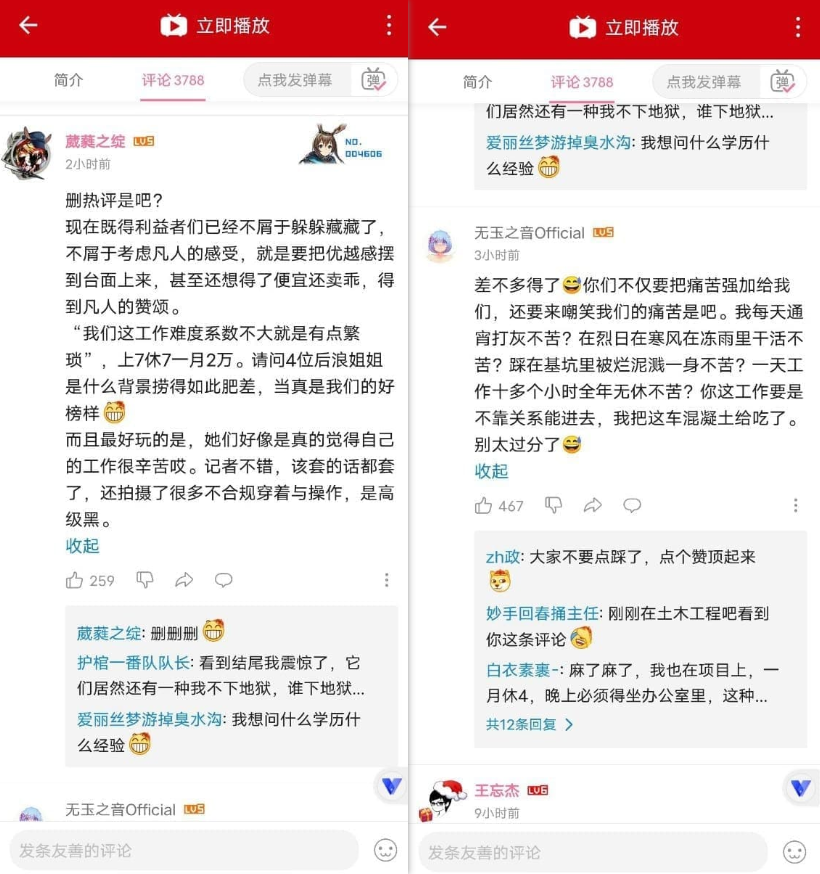Open more options for 戴蕤之绽's comment
820x874 pixels.
click(x=386, y=580)
